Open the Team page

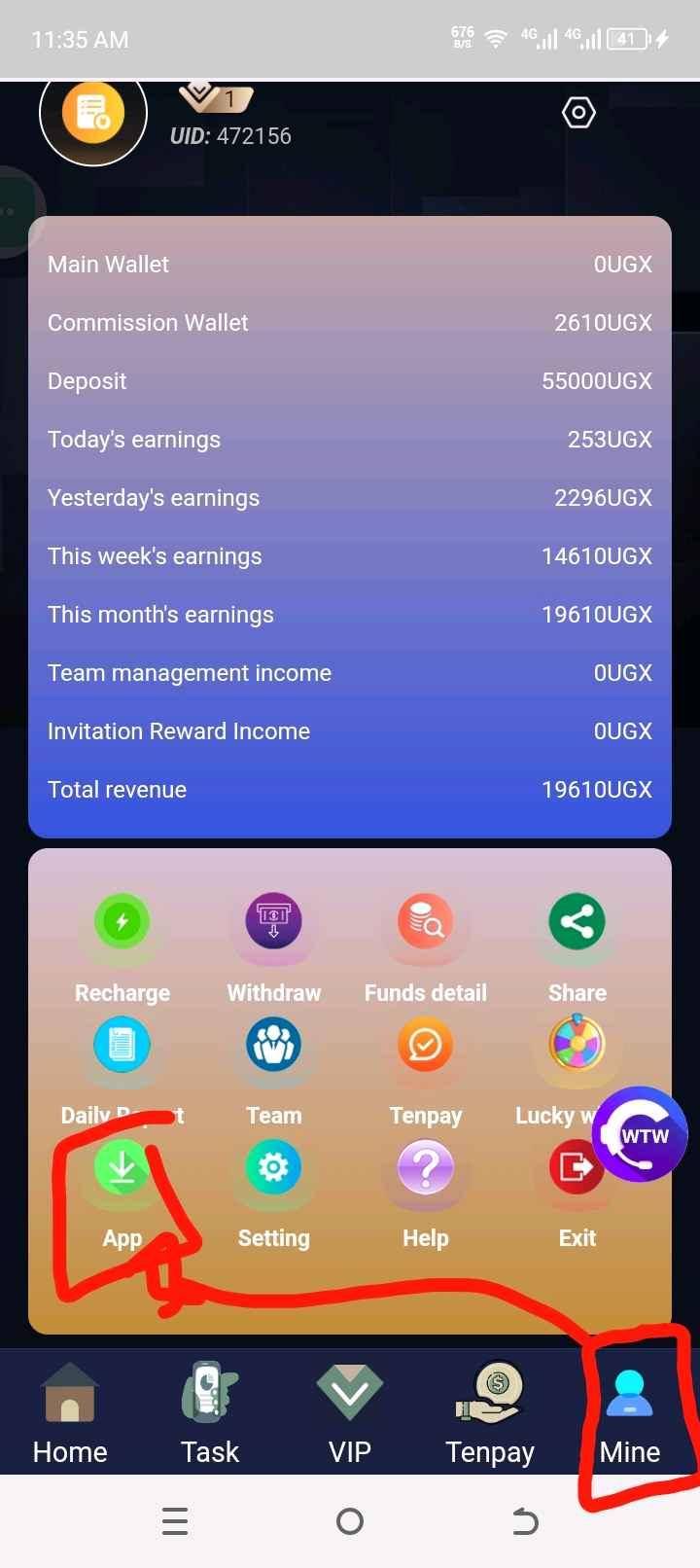pos(273,1046)
